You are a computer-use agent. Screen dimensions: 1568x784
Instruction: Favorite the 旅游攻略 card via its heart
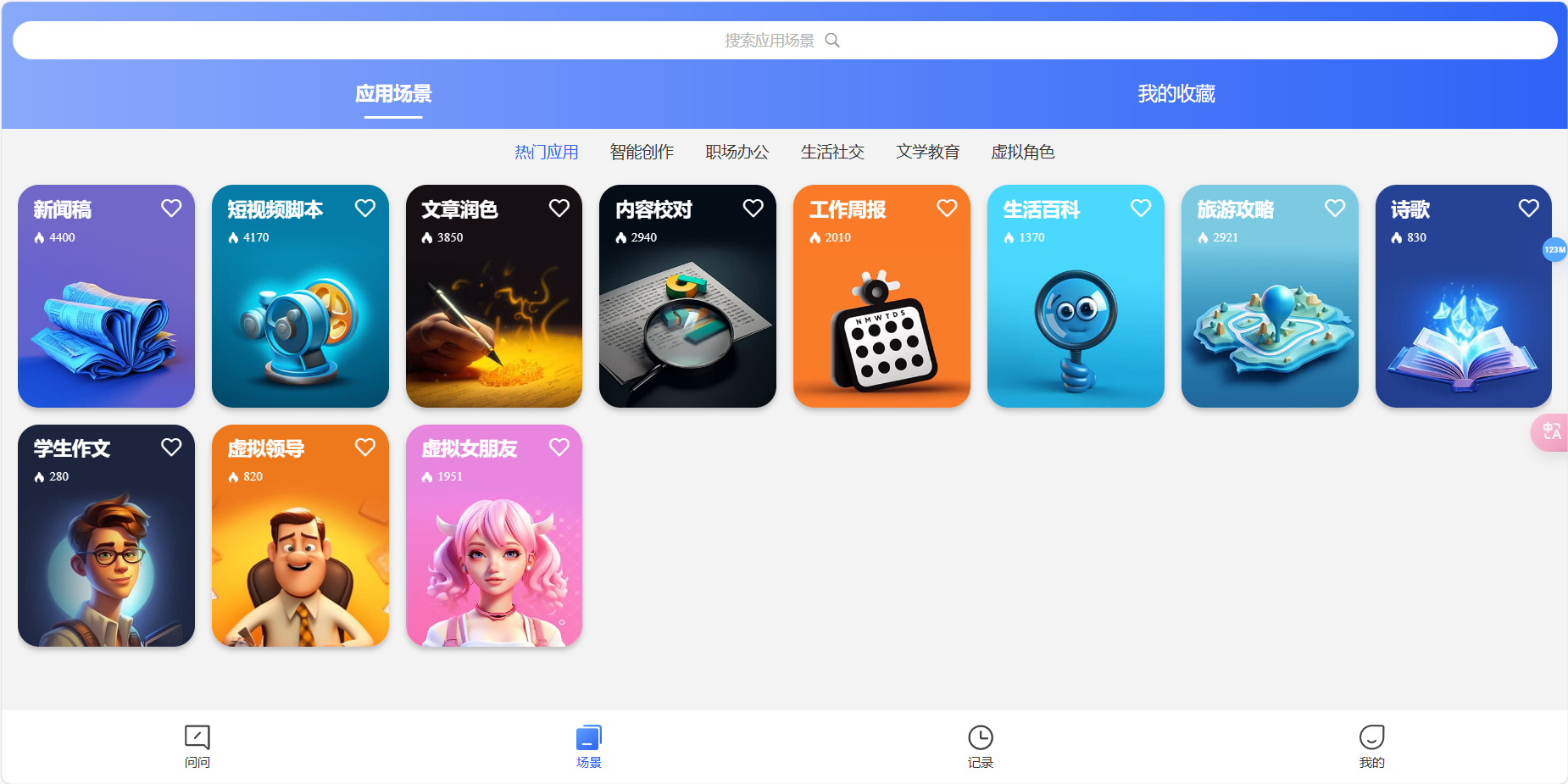[x=1335, y=209]
